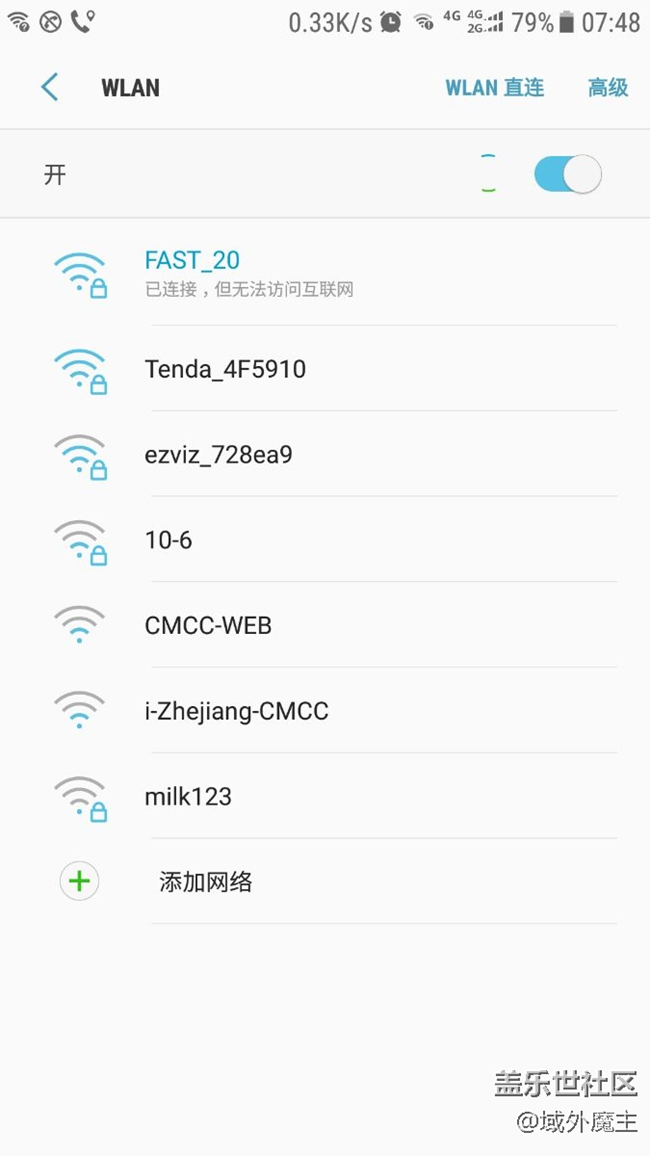Go back from the WLAN screen
This screenshot has width=650, height=1156.
click(50, 88)
